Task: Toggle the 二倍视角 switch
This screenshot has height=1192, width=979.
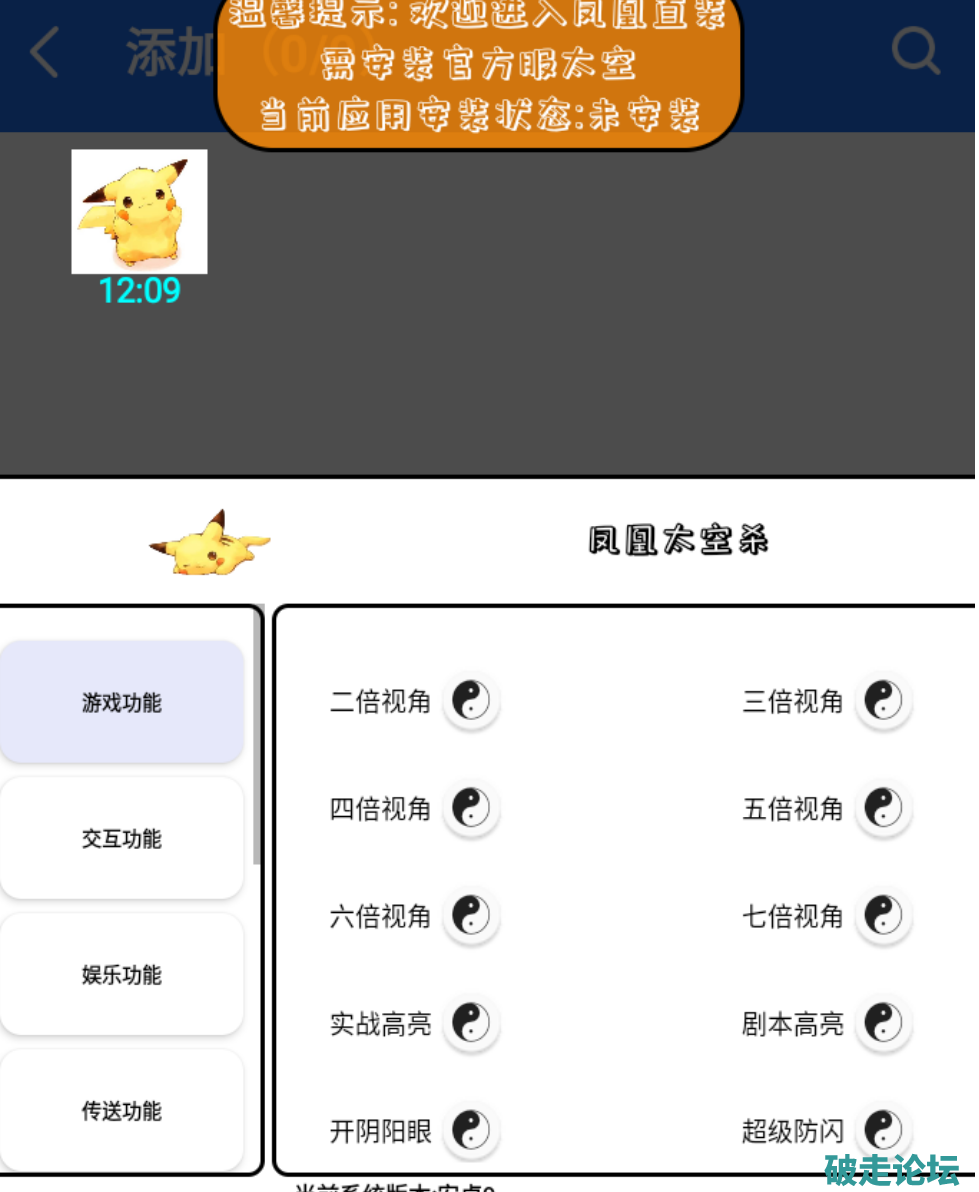Action: (x=471, y=701)
